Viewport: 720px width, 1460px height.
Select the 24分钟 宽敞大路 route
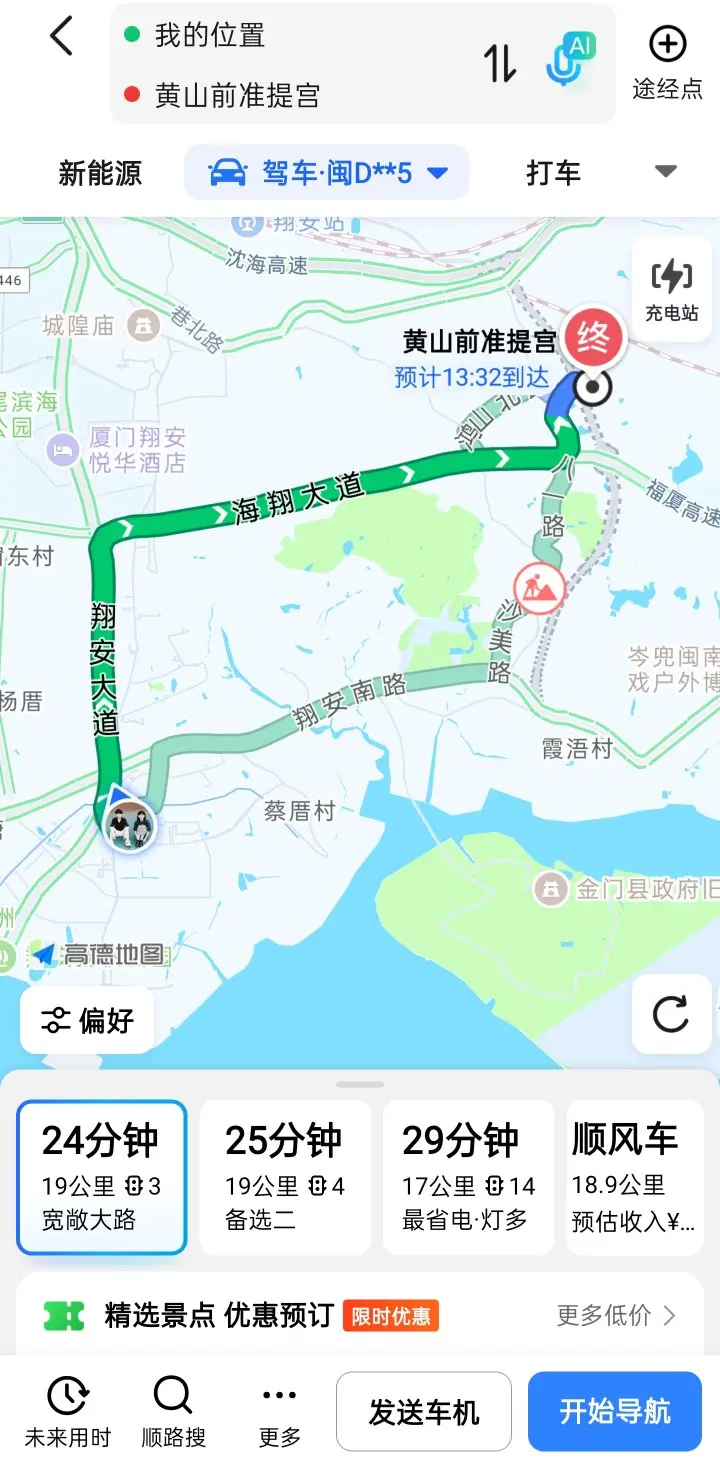(101, 1177)
